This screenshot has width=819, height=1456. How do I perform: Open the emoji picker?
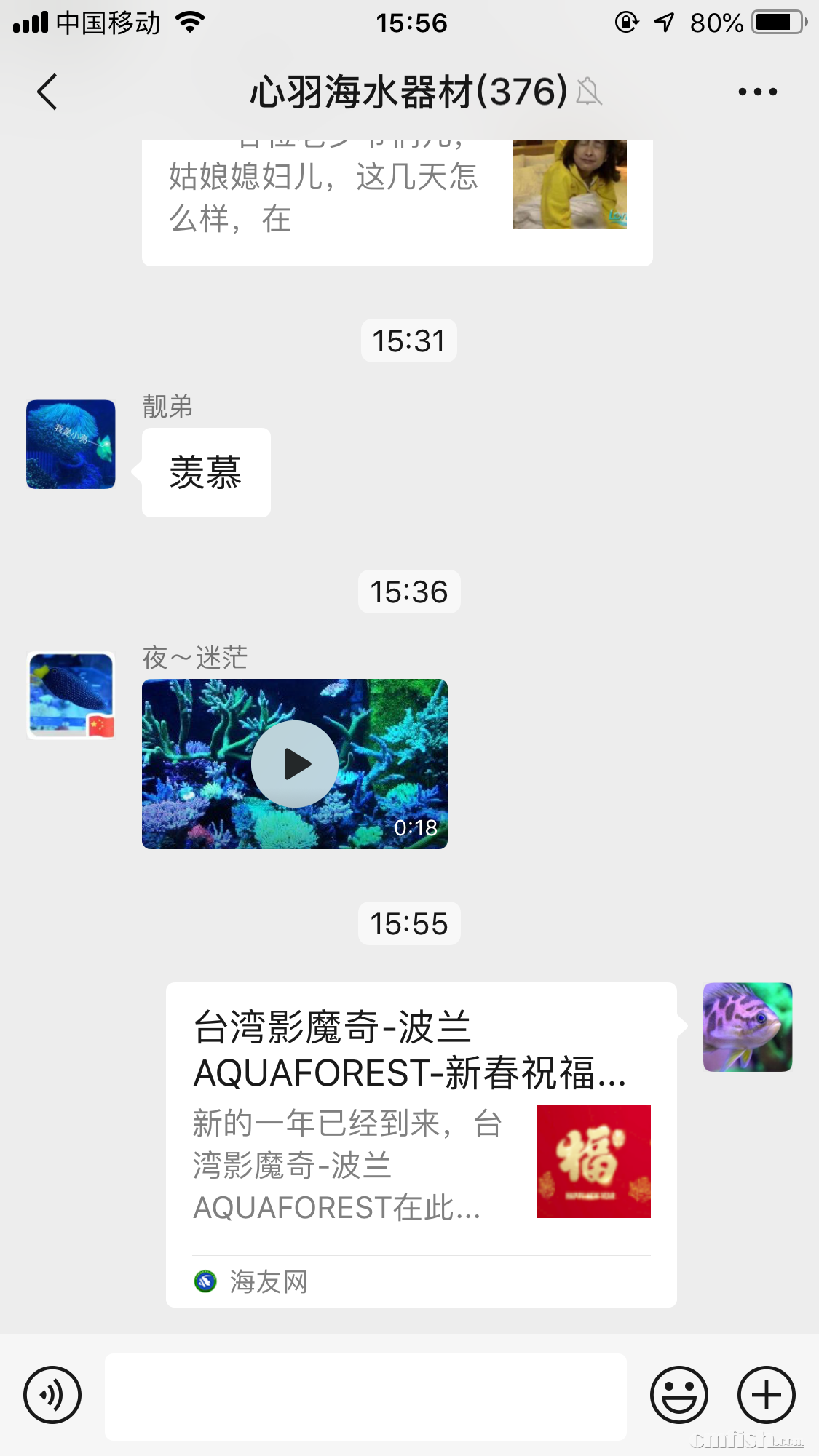678,1394
